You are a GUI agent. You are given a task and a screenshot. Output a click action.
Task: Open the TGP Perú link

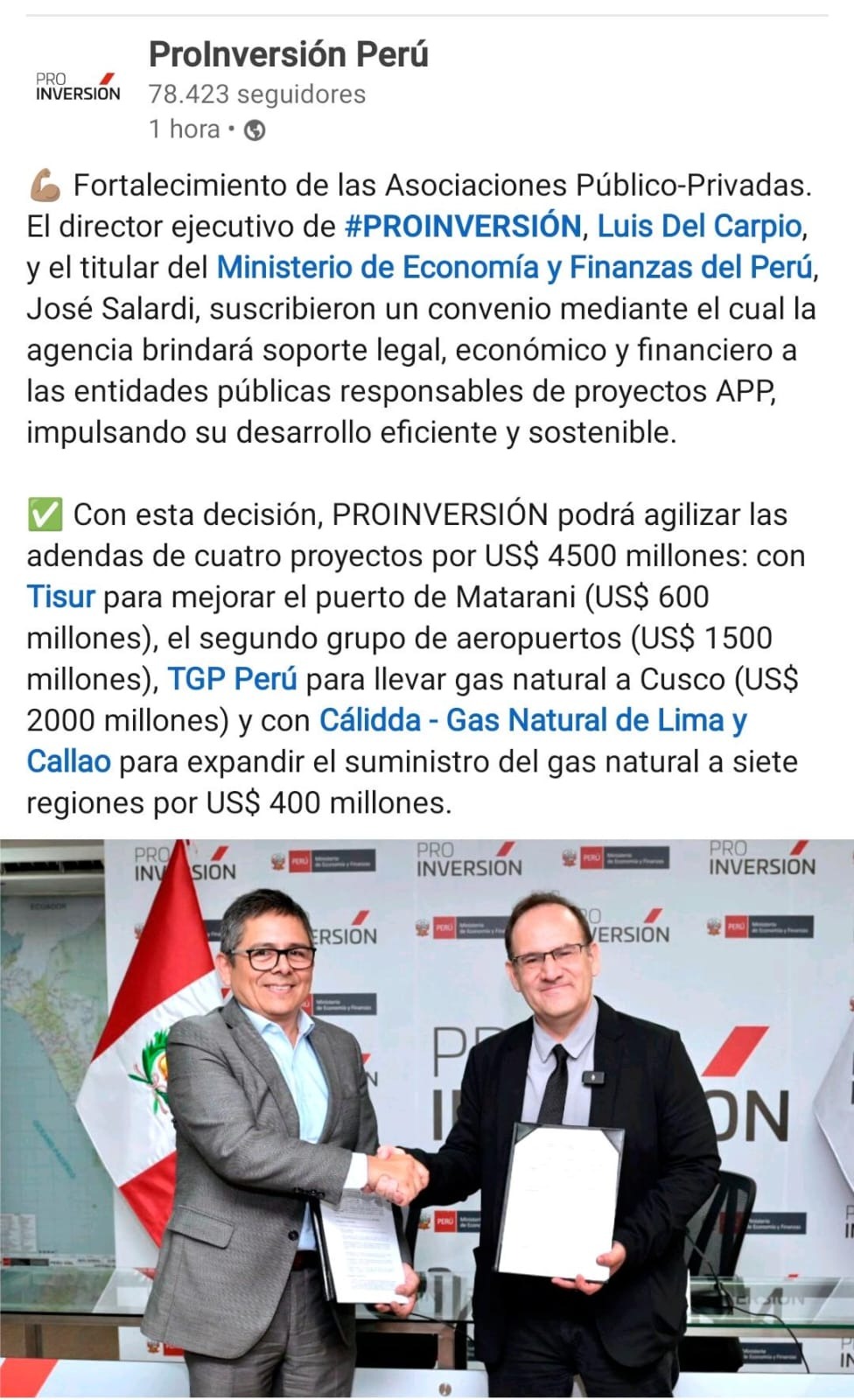pyautogui.click(x=232, y=680)
